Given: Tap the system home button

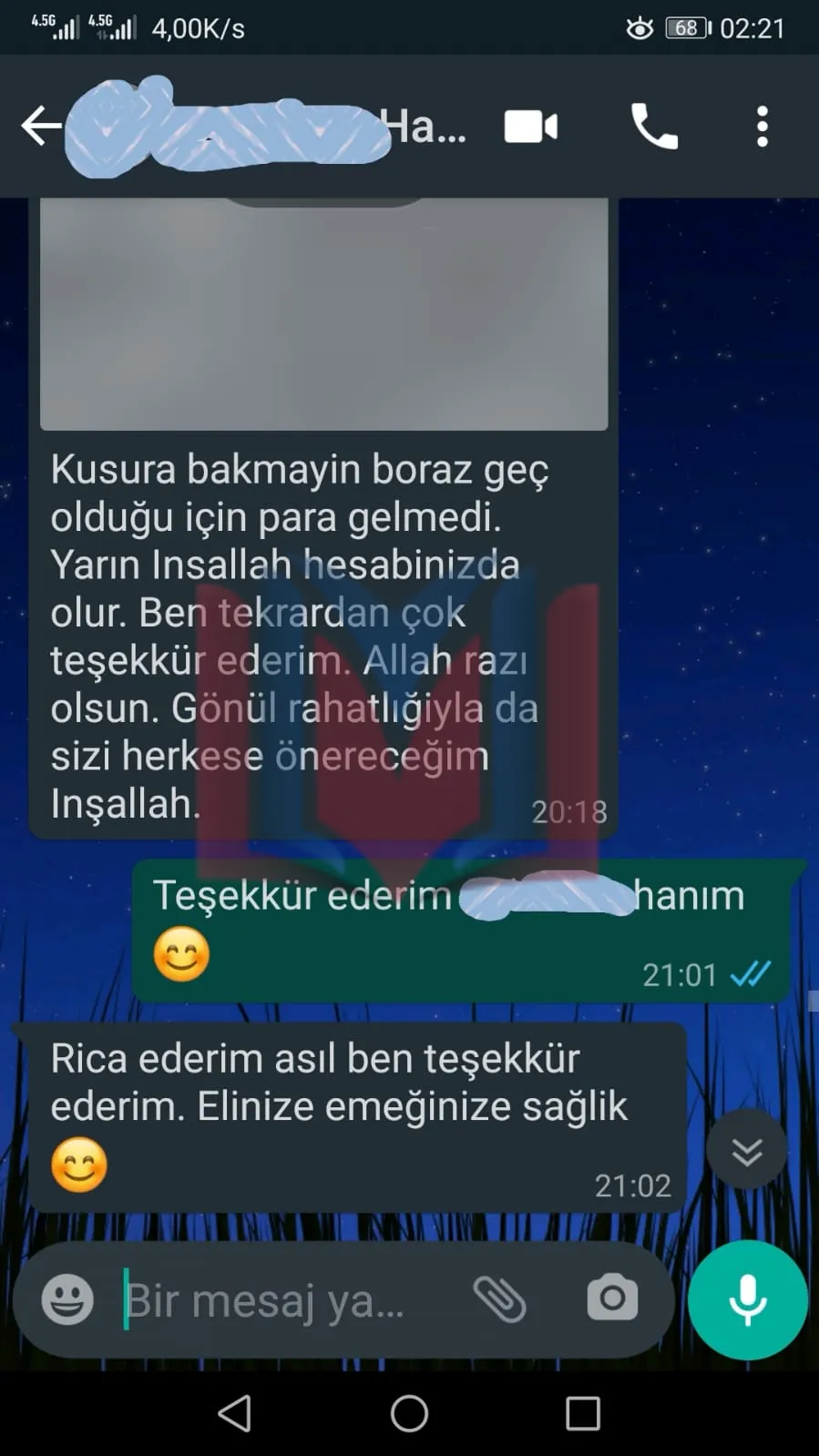Looking at the screenshot, I should point(409,1413).
